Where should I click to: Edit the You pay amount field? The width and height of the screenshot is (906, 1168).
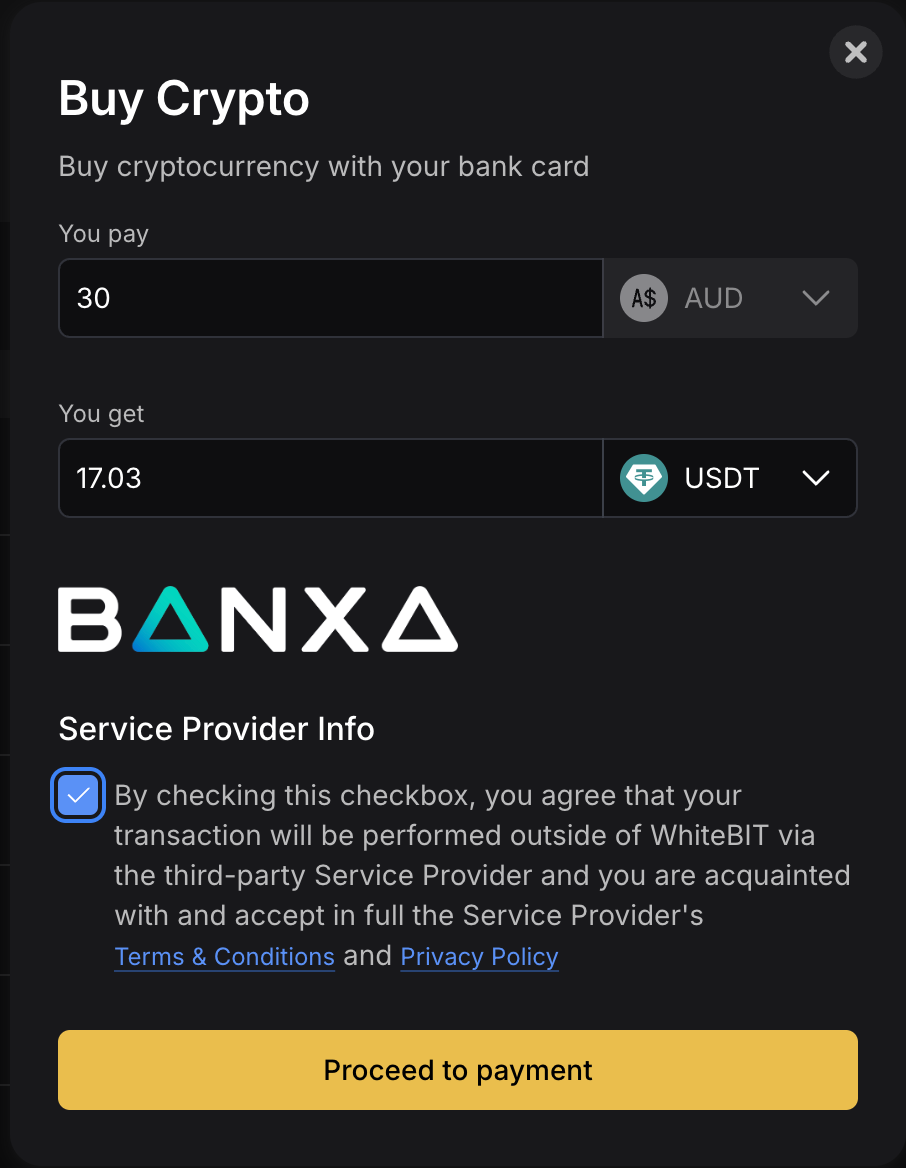click(x=330, y=298)
